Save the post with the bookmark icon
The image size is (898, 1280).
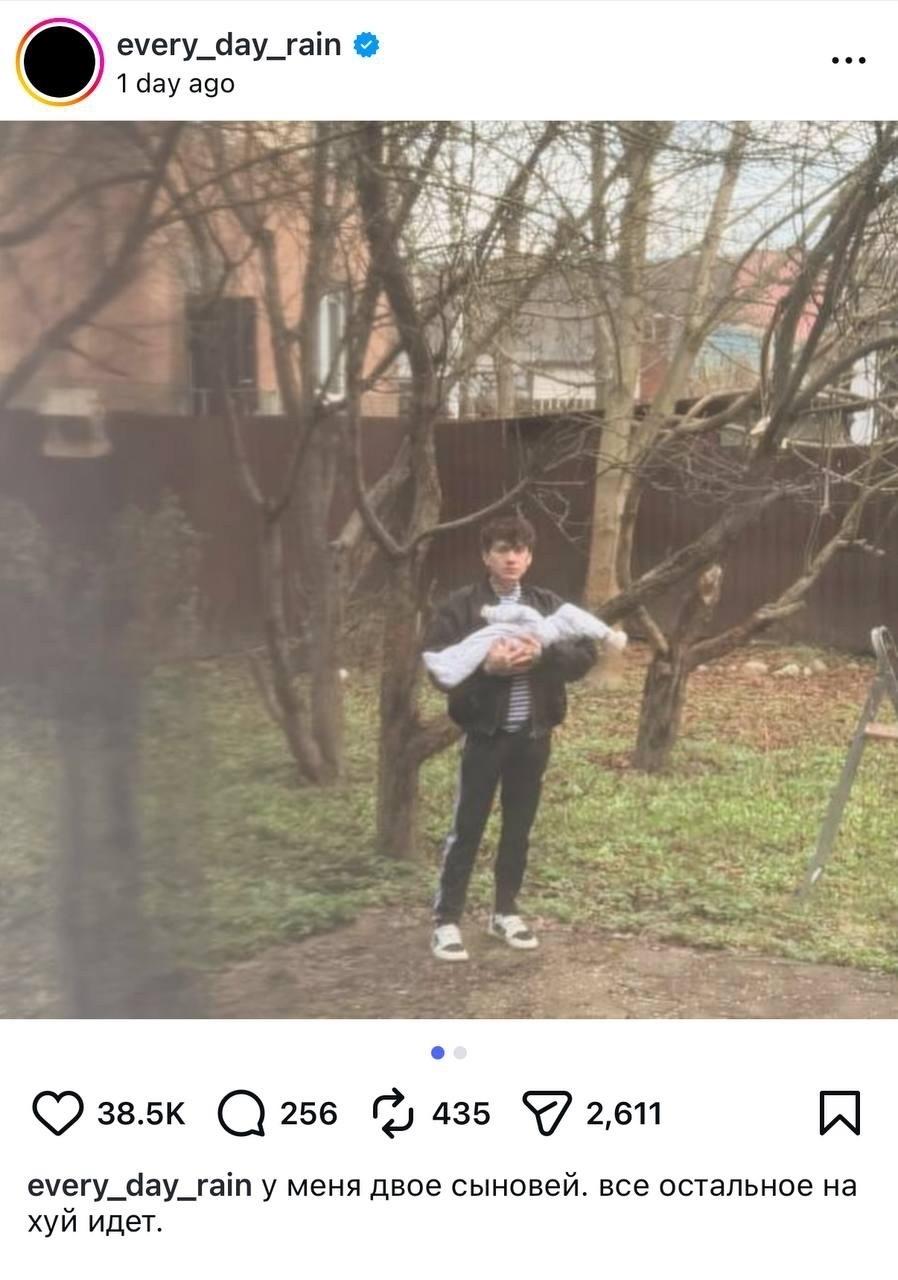839,1113
